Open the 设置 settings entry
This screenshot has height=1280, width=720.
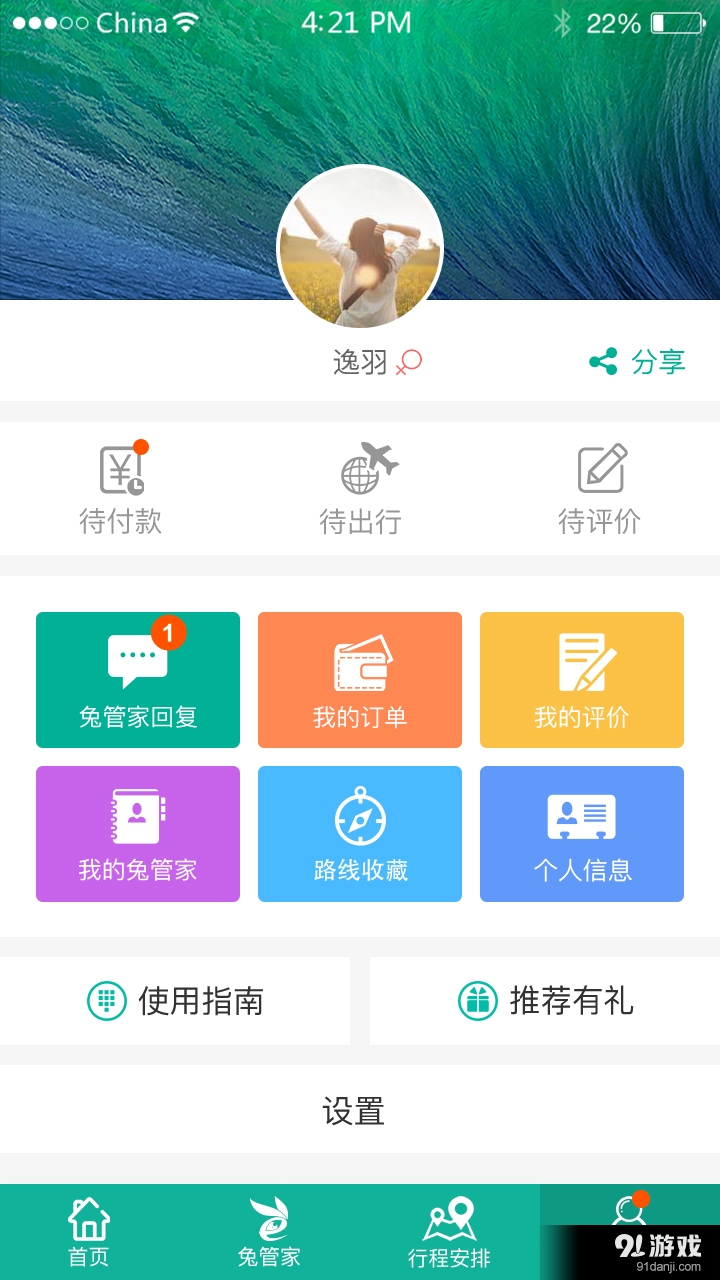click(x=360, y=1110)
